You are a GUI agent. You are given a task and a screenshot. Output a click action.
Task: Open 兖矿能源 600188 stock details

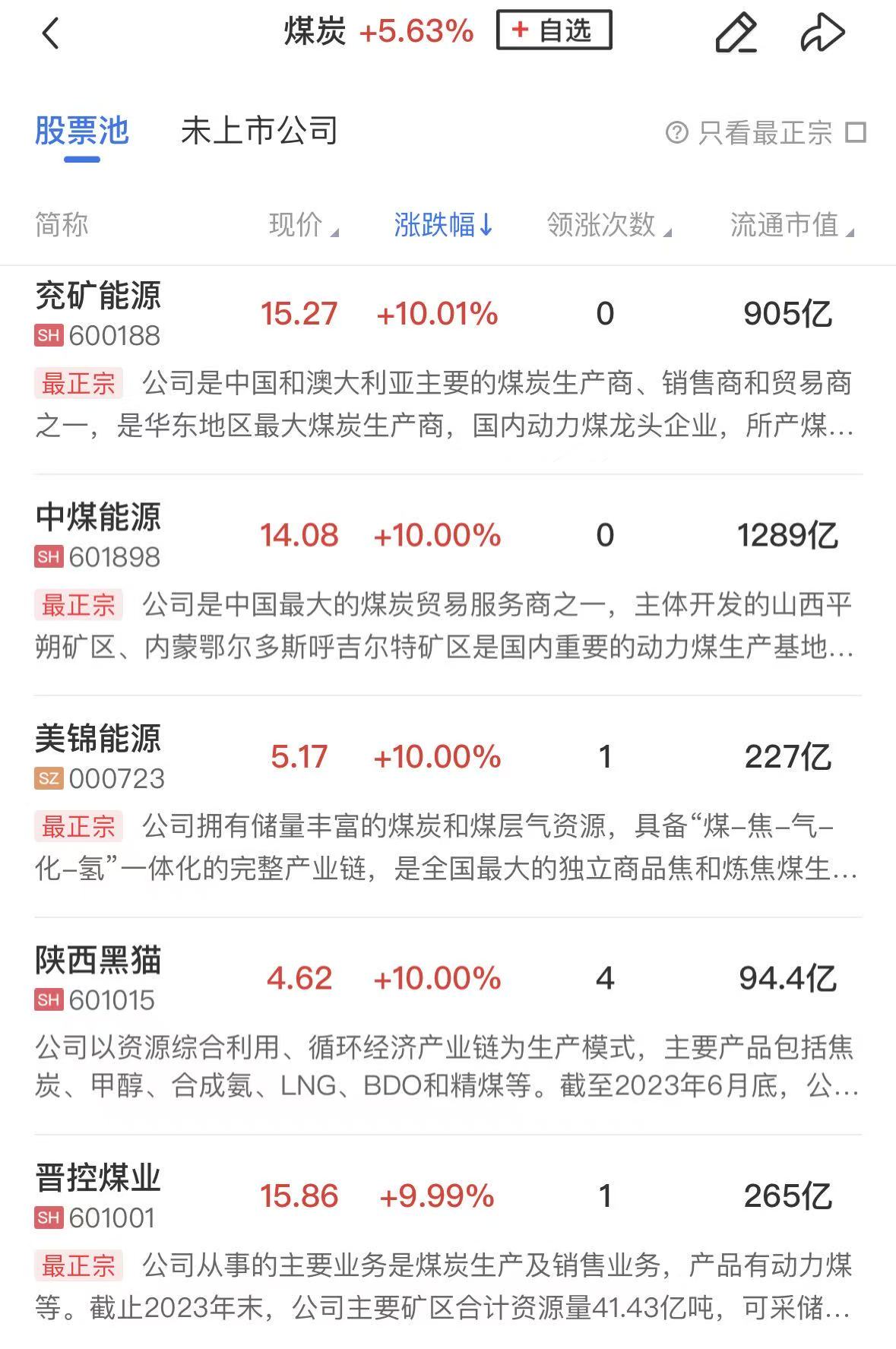[99, 313]
